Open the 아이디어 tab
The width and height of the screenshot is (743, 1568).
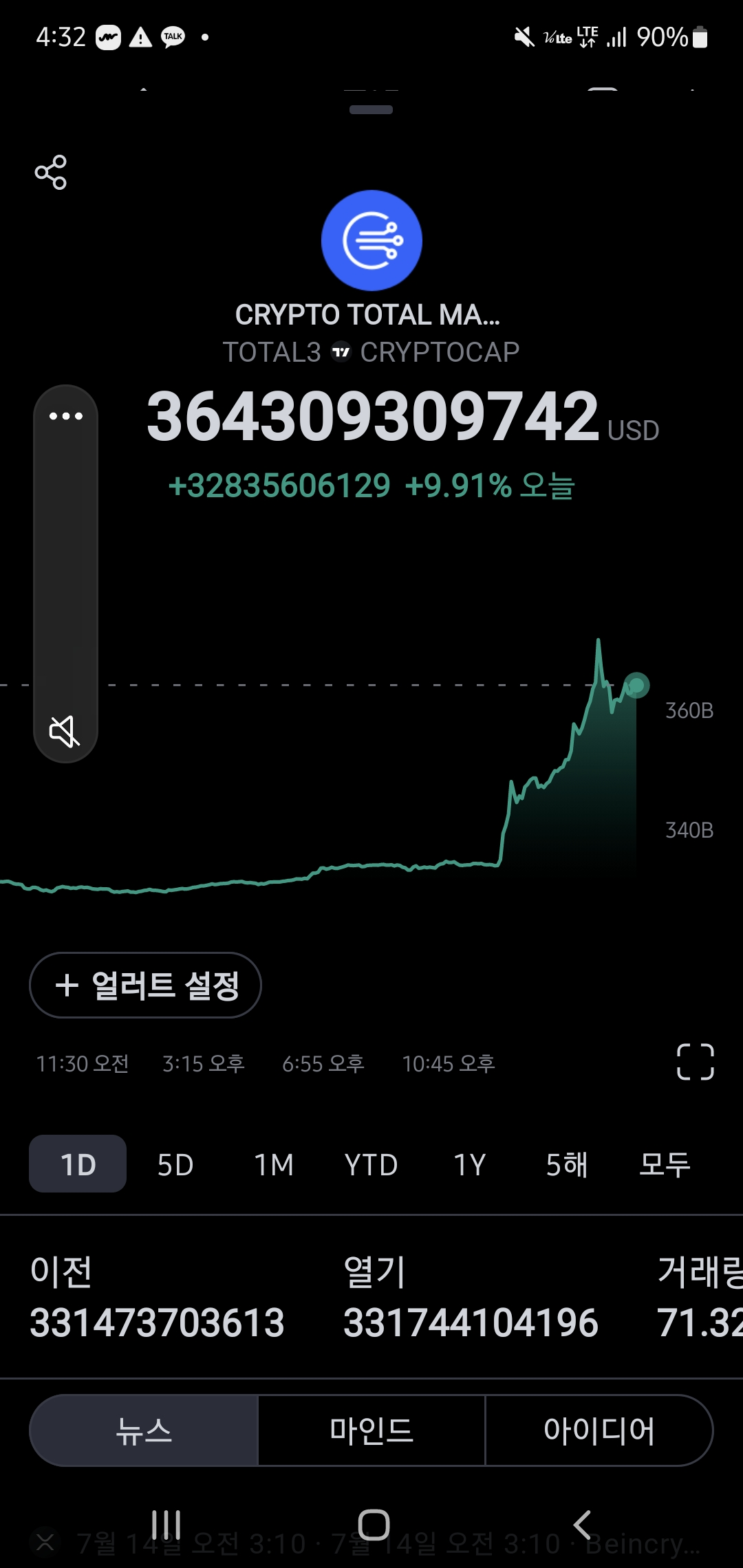click(x=599, y=1430)
